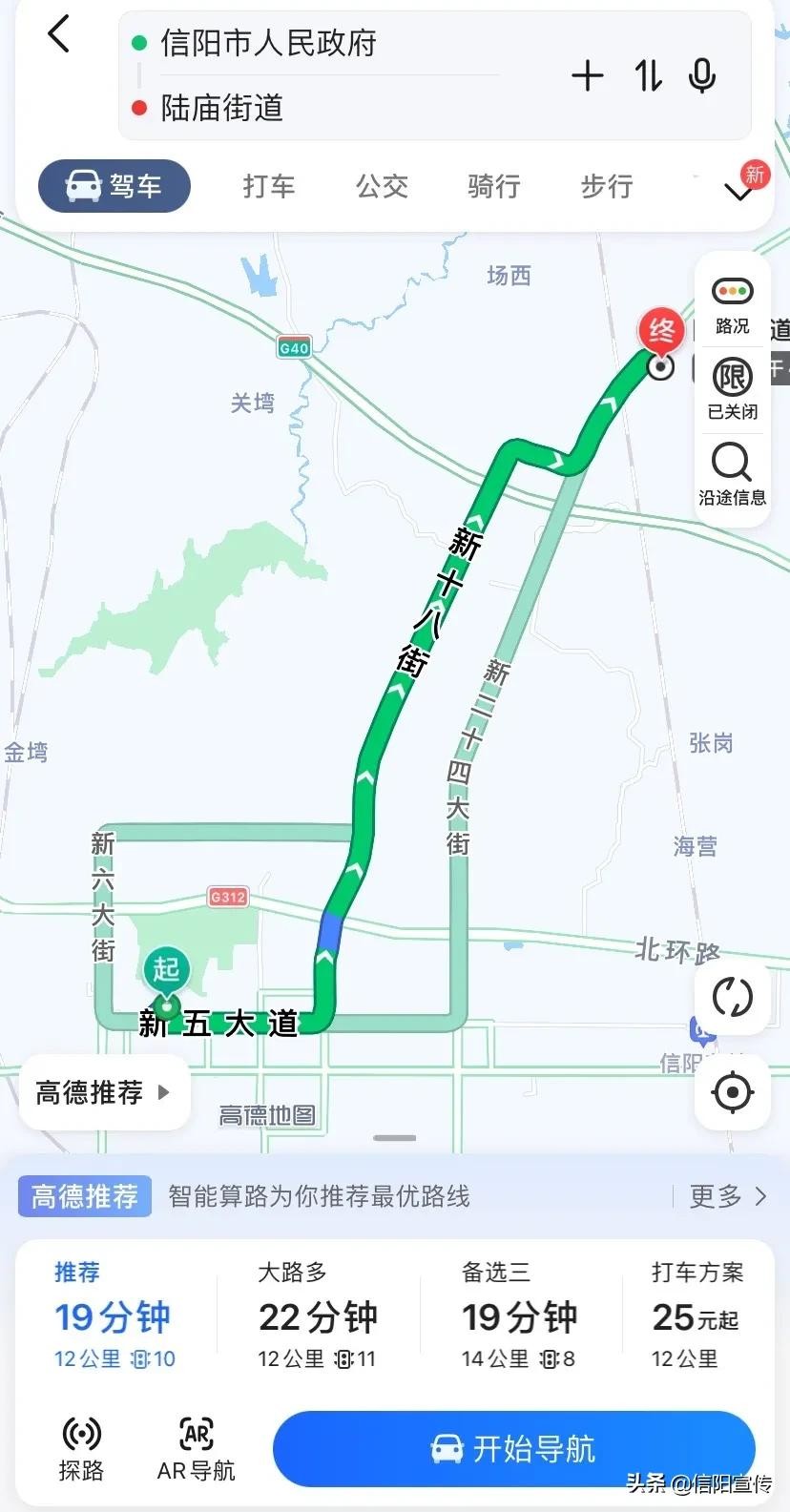Screen dimensions: 790x1512
Task: Center map on my location
Action: coord(732,1092)
